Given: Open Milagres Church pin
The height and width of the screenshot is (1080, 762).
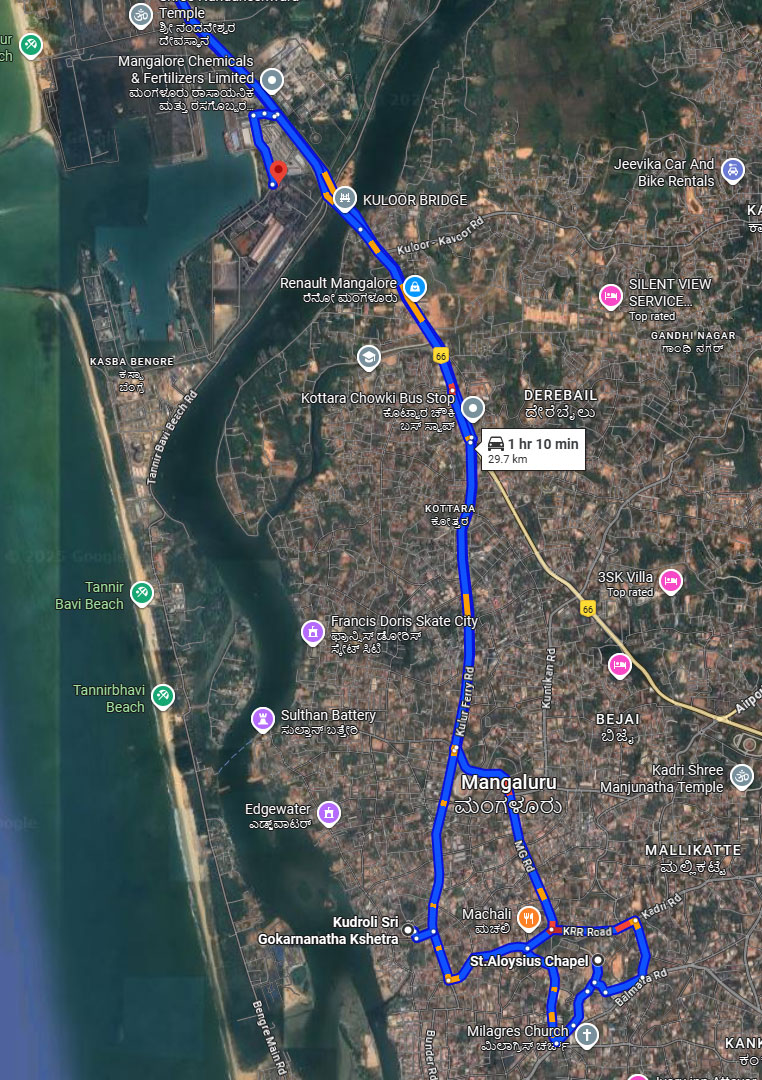Looking at the screenshot, I should click(586, 1035).
